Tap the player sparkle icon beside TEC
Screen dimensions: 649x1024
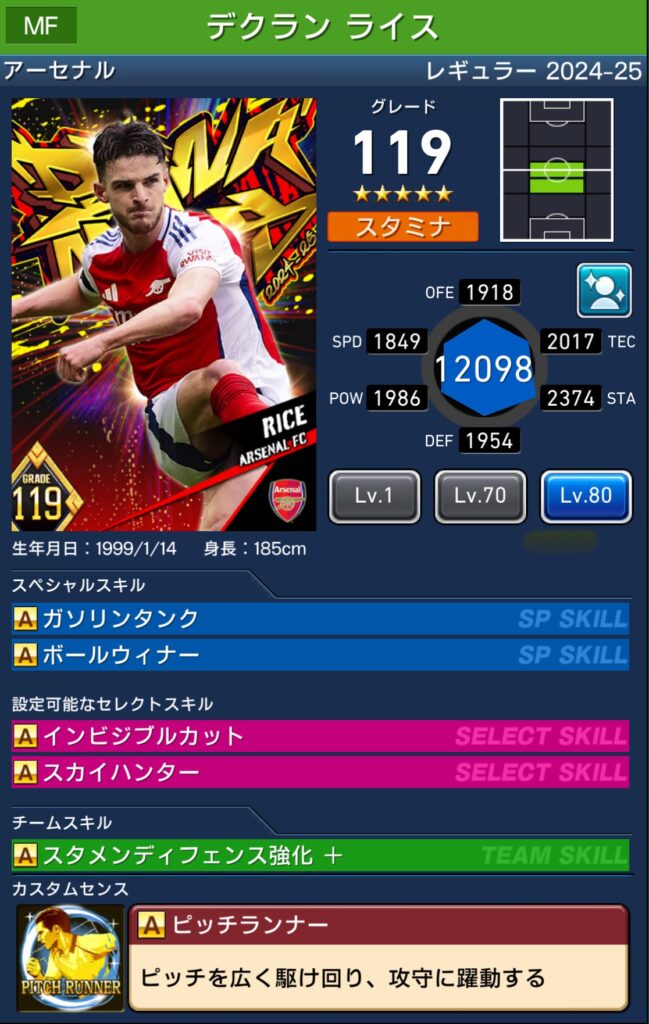[x=603, y=290]
